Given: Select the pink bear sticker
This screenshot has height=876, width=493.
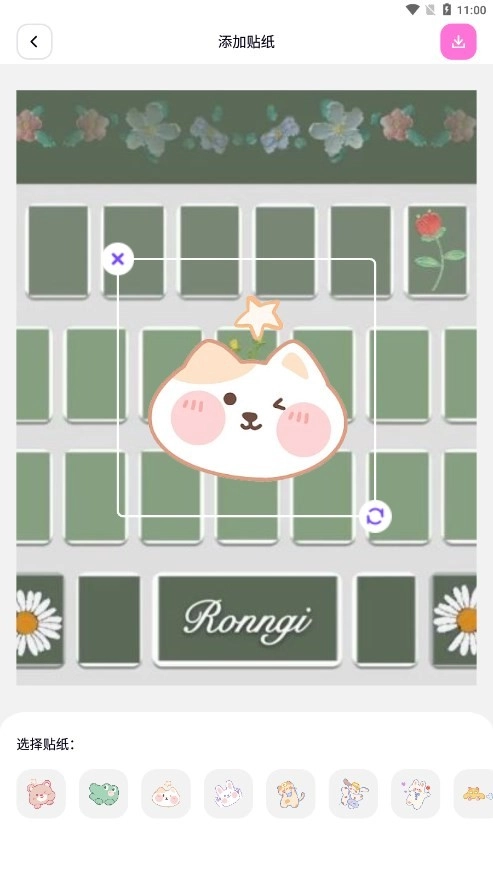Looking at the screenshot, I should (41, 793).
